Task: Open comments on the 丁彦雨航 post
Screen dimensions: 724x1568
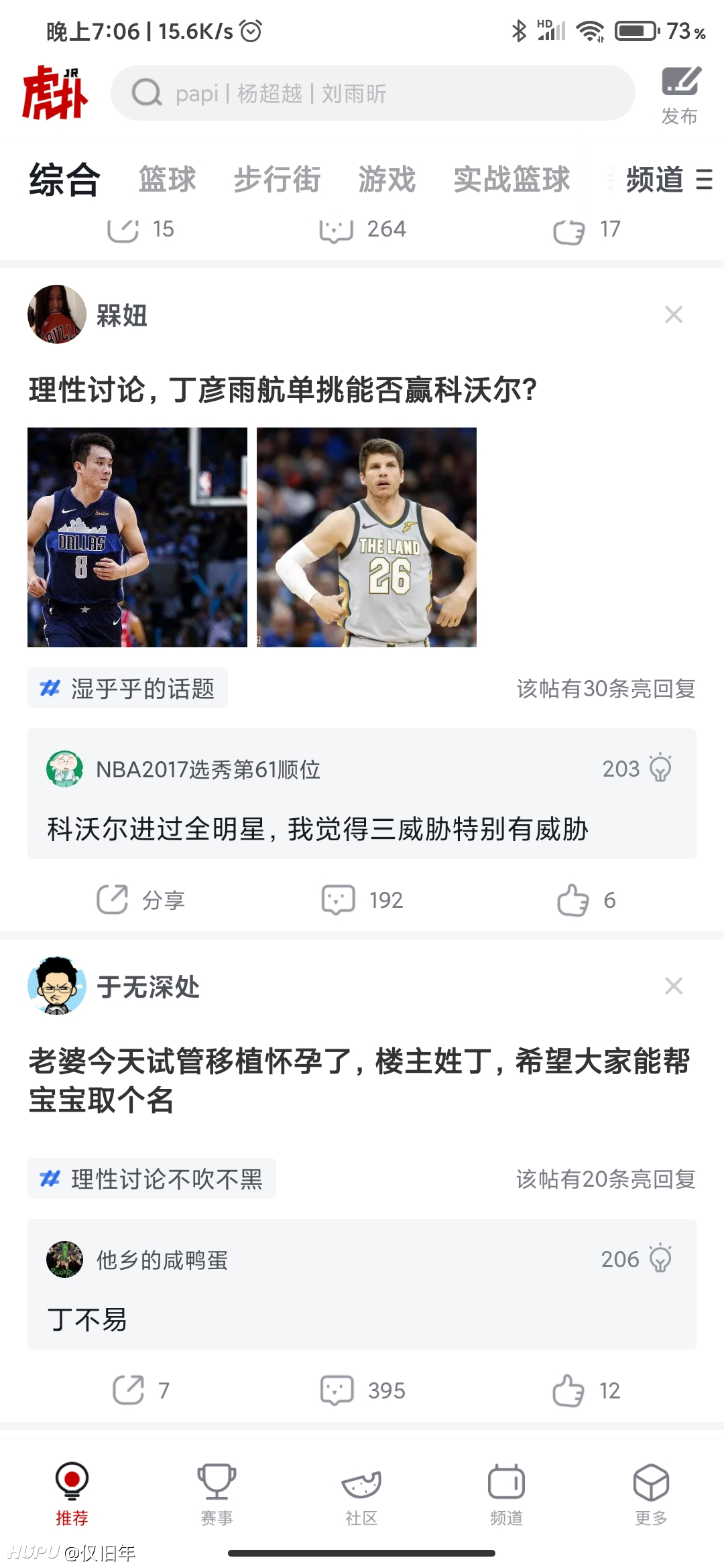Action: click(362, 900)
